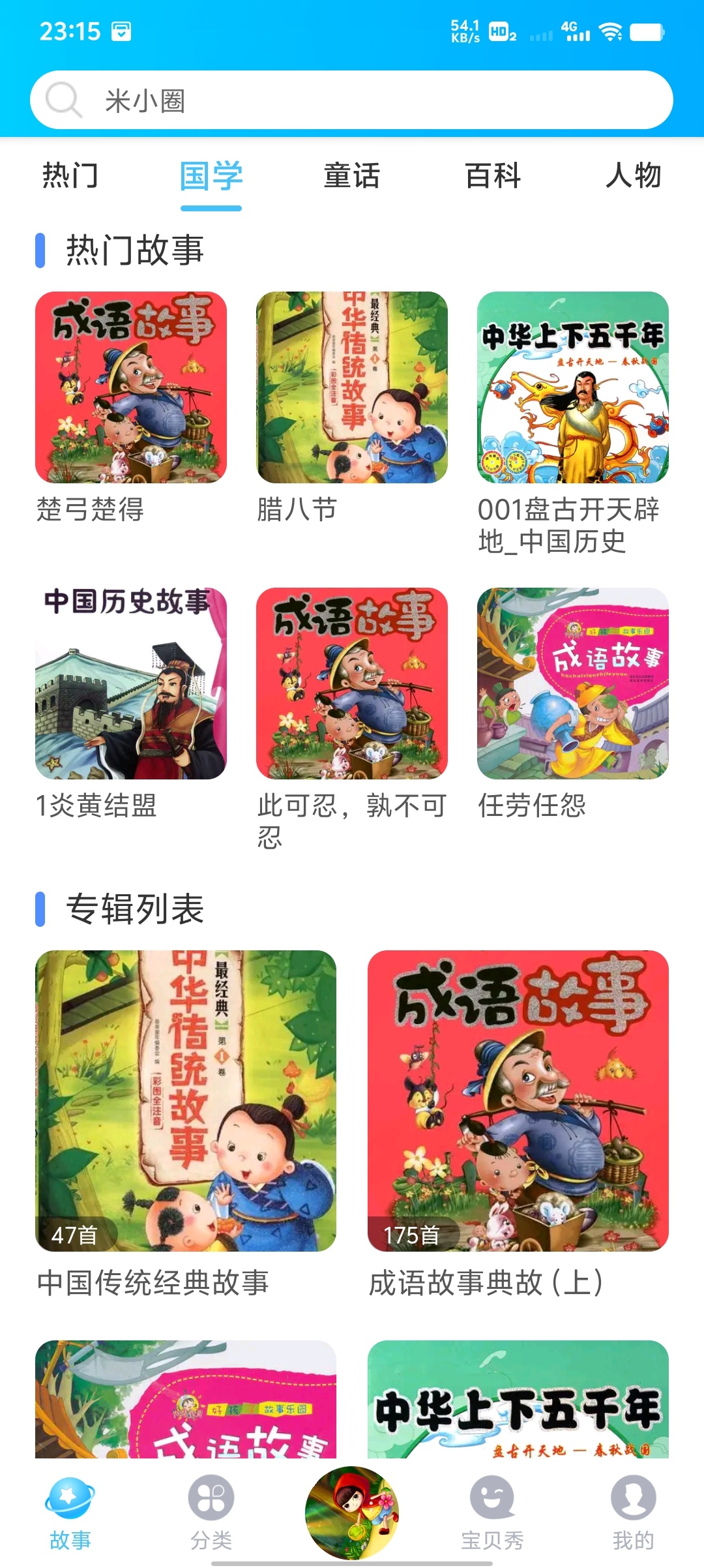Click the magnifier icon in search bar
Viewport: 704px width, 1568px height.
[63, 100]
